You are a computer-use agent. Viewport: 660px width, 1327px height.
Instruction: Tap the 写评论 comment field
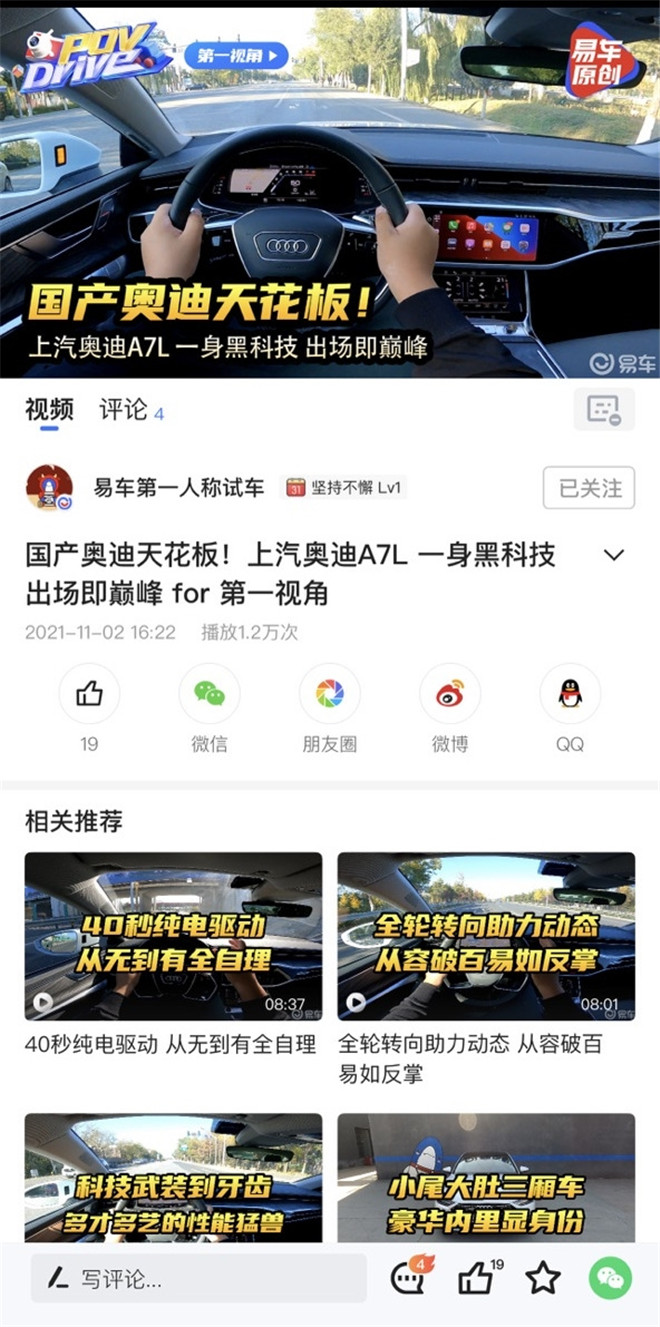(x=198, y=1278)
